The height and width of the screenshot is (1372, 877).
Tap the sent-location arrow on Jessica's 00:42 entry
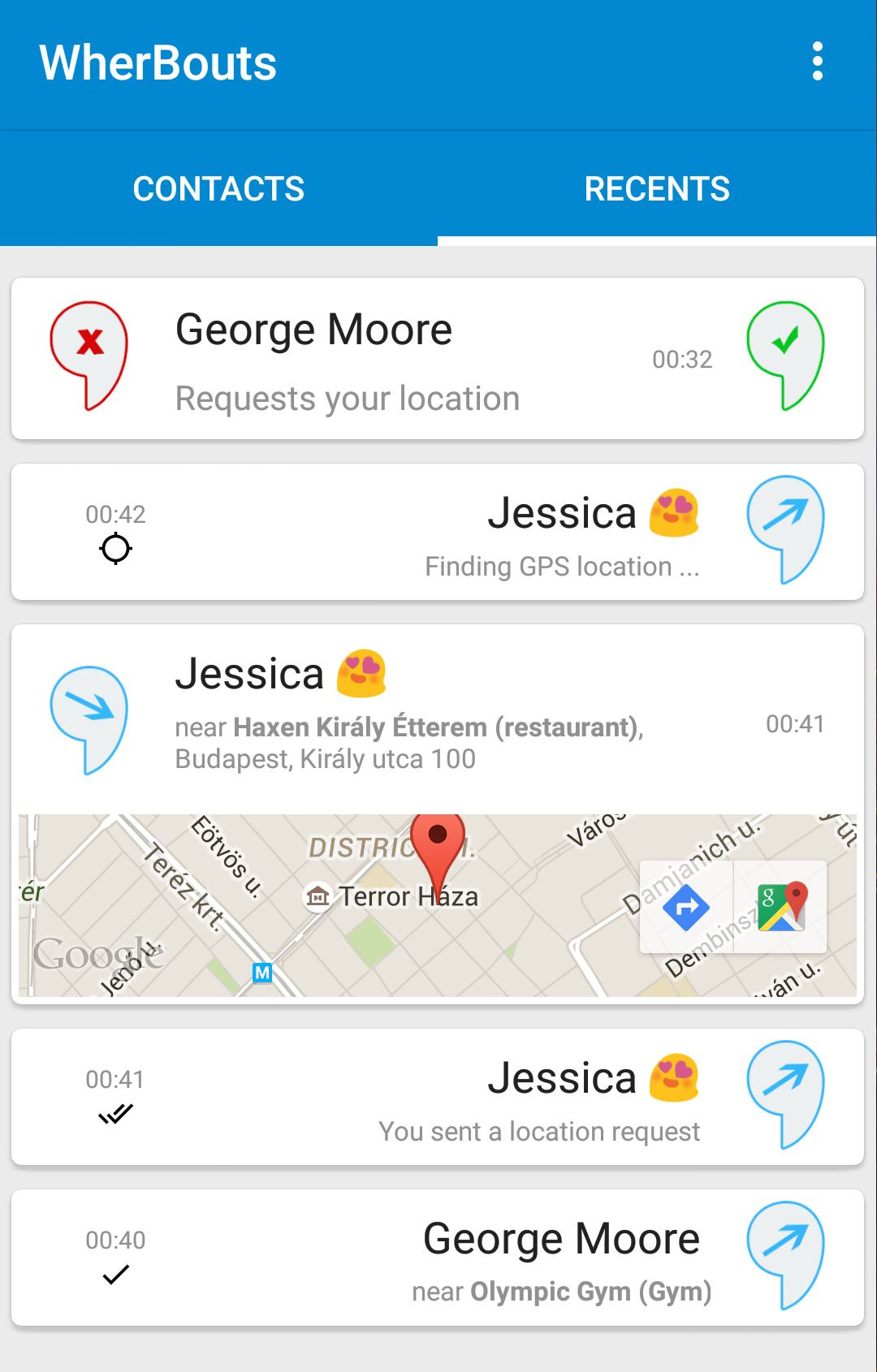[785, 528]
